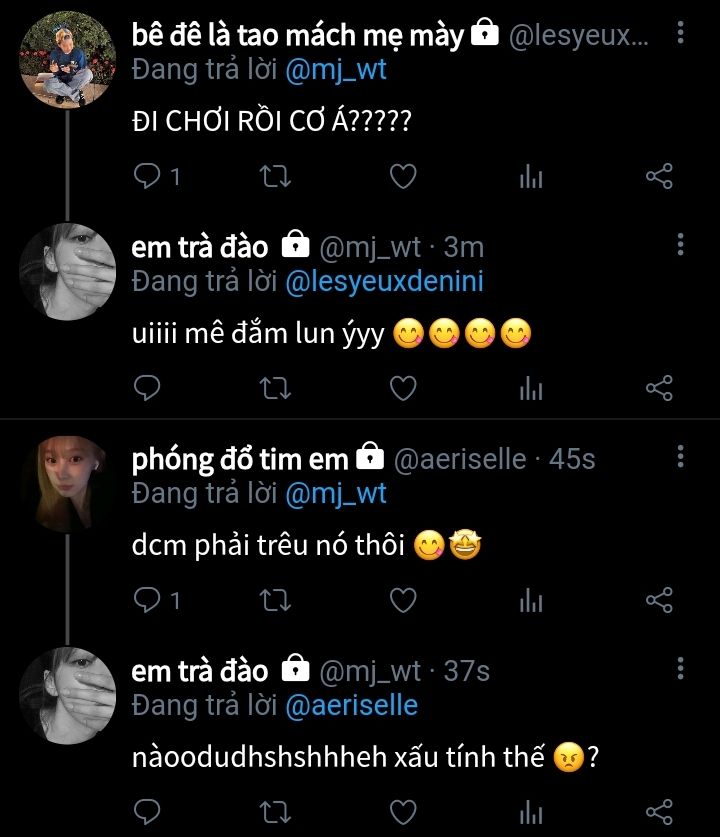Share "dcm phải trêu nó thôi" tweet

tap(659, 600)
